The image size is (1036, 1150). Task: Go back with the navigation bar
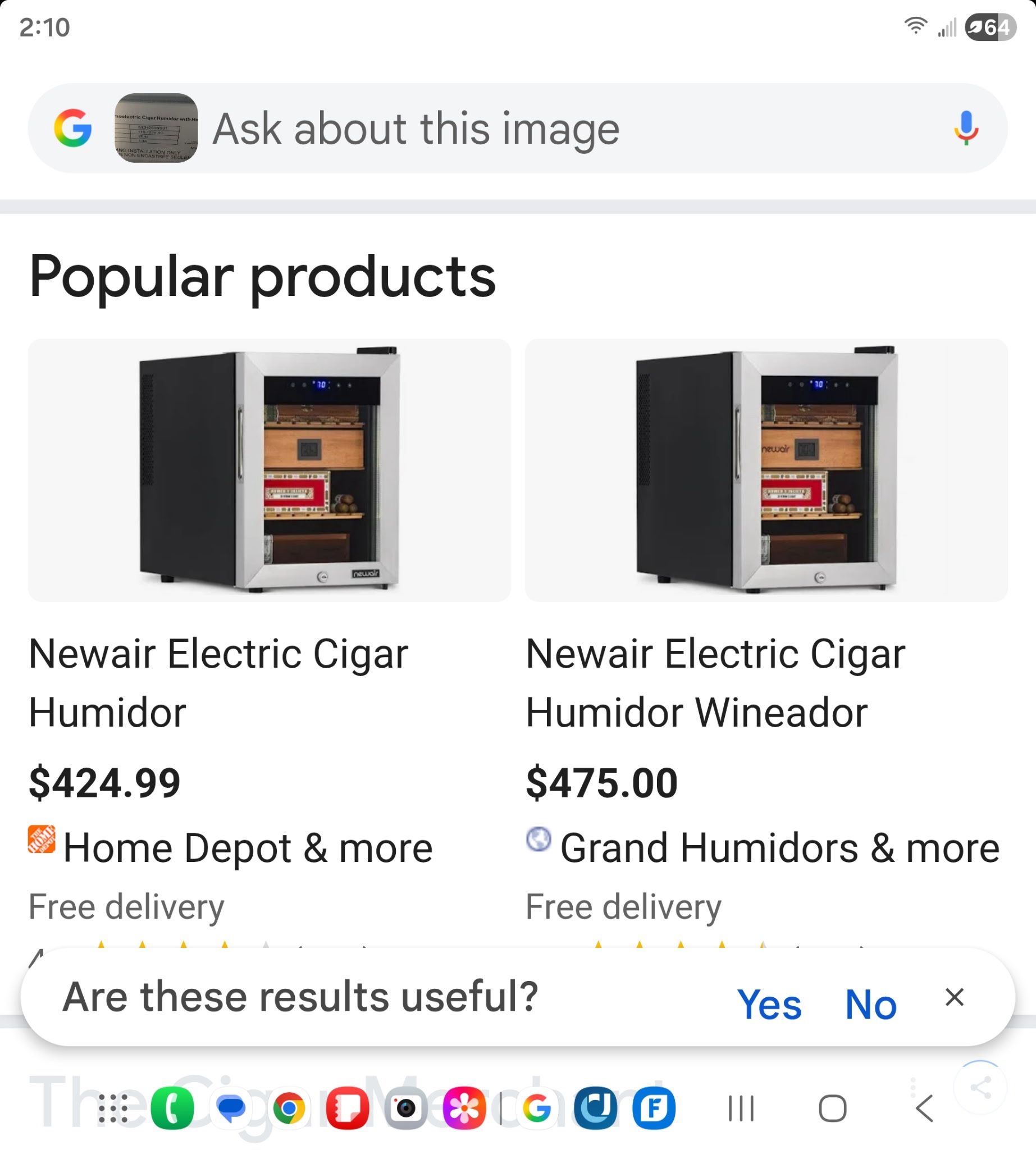(x=924, y=1108)
